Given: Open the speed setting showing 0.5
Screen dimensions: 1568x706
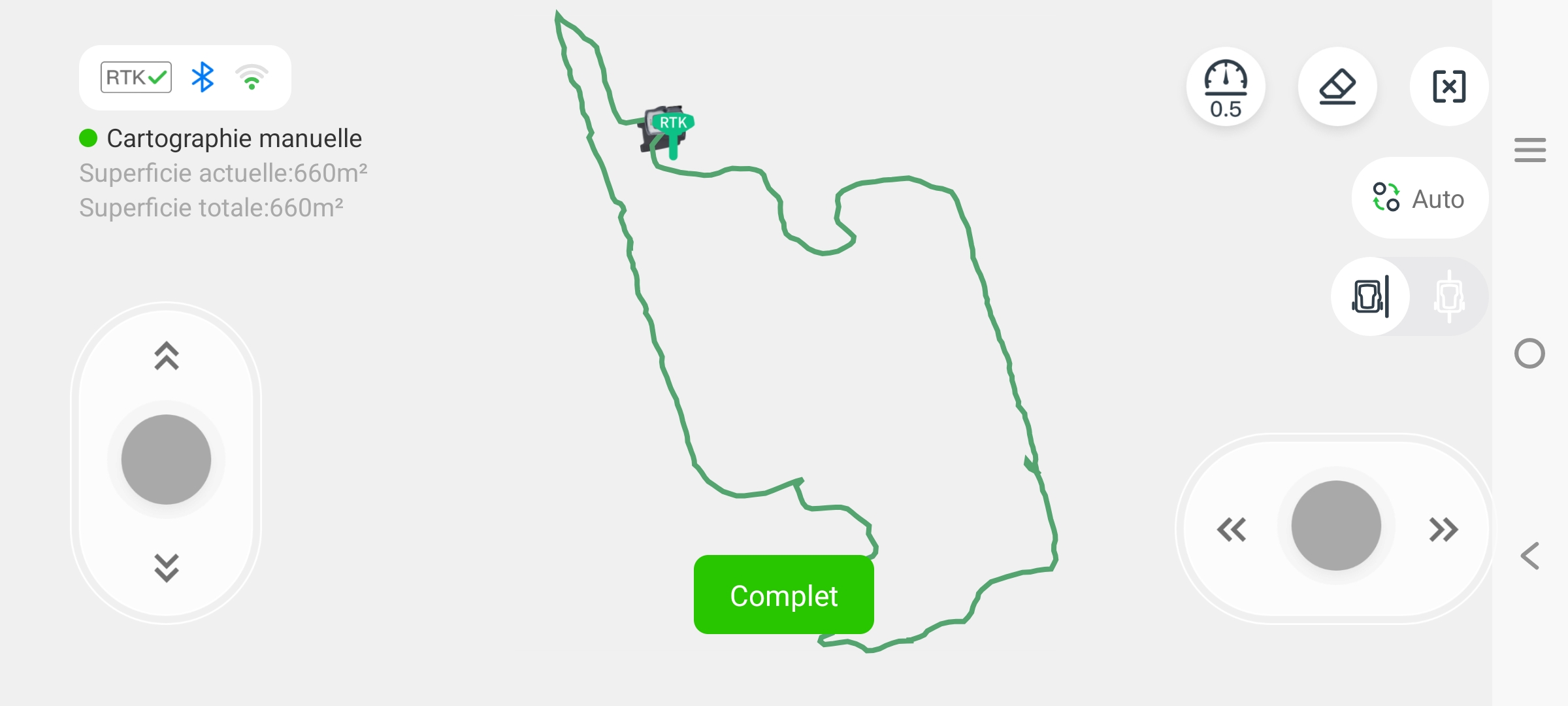Looking at the screenshot, I should point(1226,87).
